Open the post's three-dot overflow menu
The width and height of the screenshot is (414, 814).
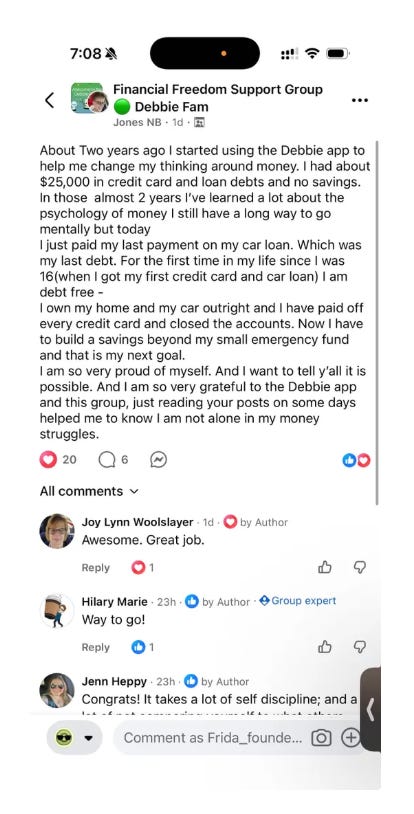click(x=359, y=100)
